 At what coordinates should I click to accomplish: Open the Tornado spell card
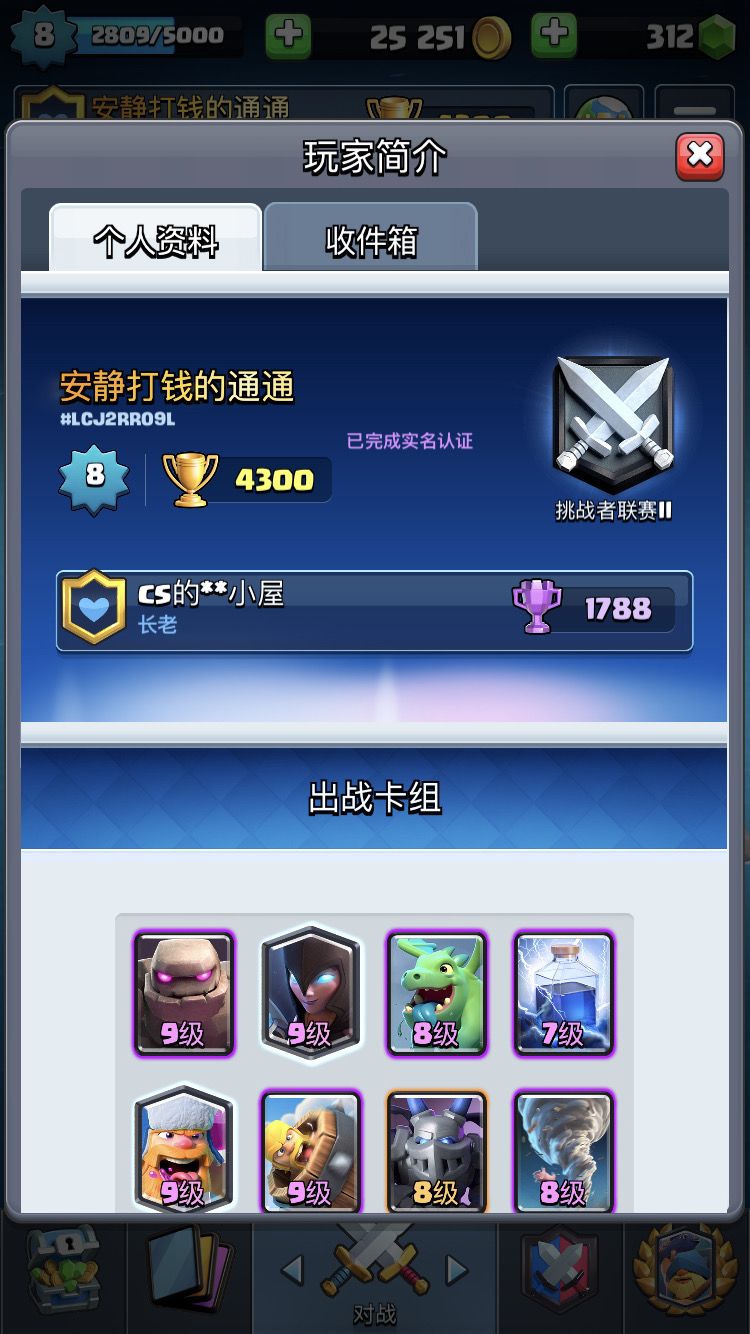click(x=564, y=1152)
